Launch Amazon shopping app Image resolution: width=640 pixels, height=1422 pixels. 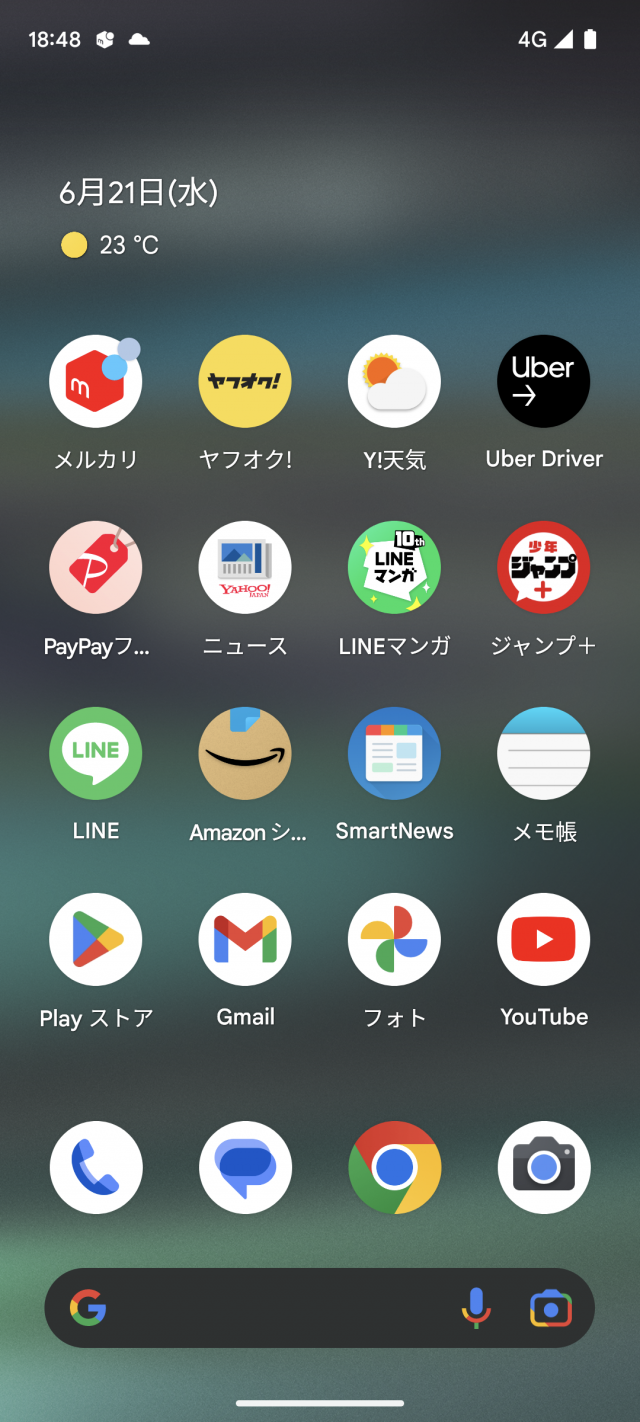click(x=245, y=754)
